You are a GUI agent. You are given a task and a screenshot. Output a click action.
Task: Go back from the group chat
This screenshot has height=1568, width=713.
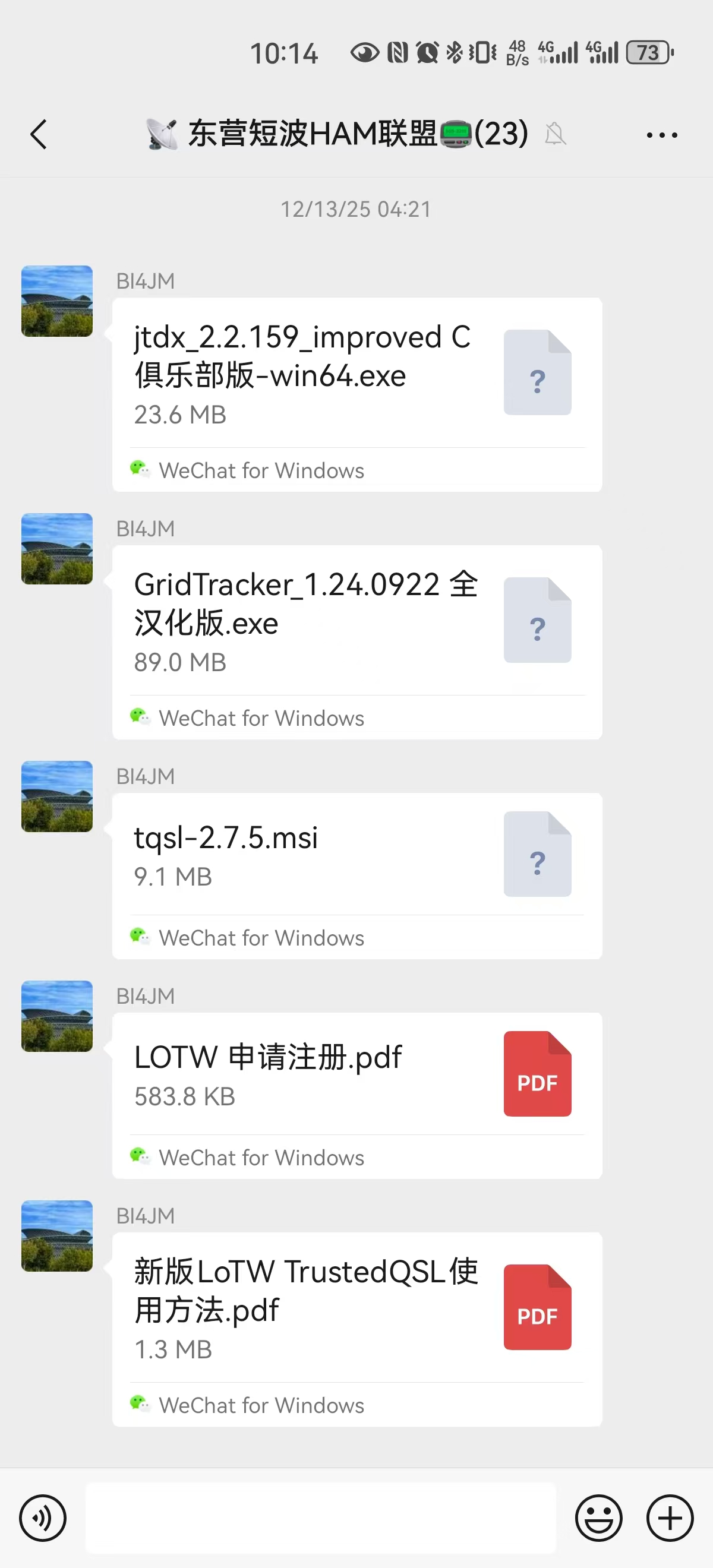pyautogui.click(x=39, y=134)
